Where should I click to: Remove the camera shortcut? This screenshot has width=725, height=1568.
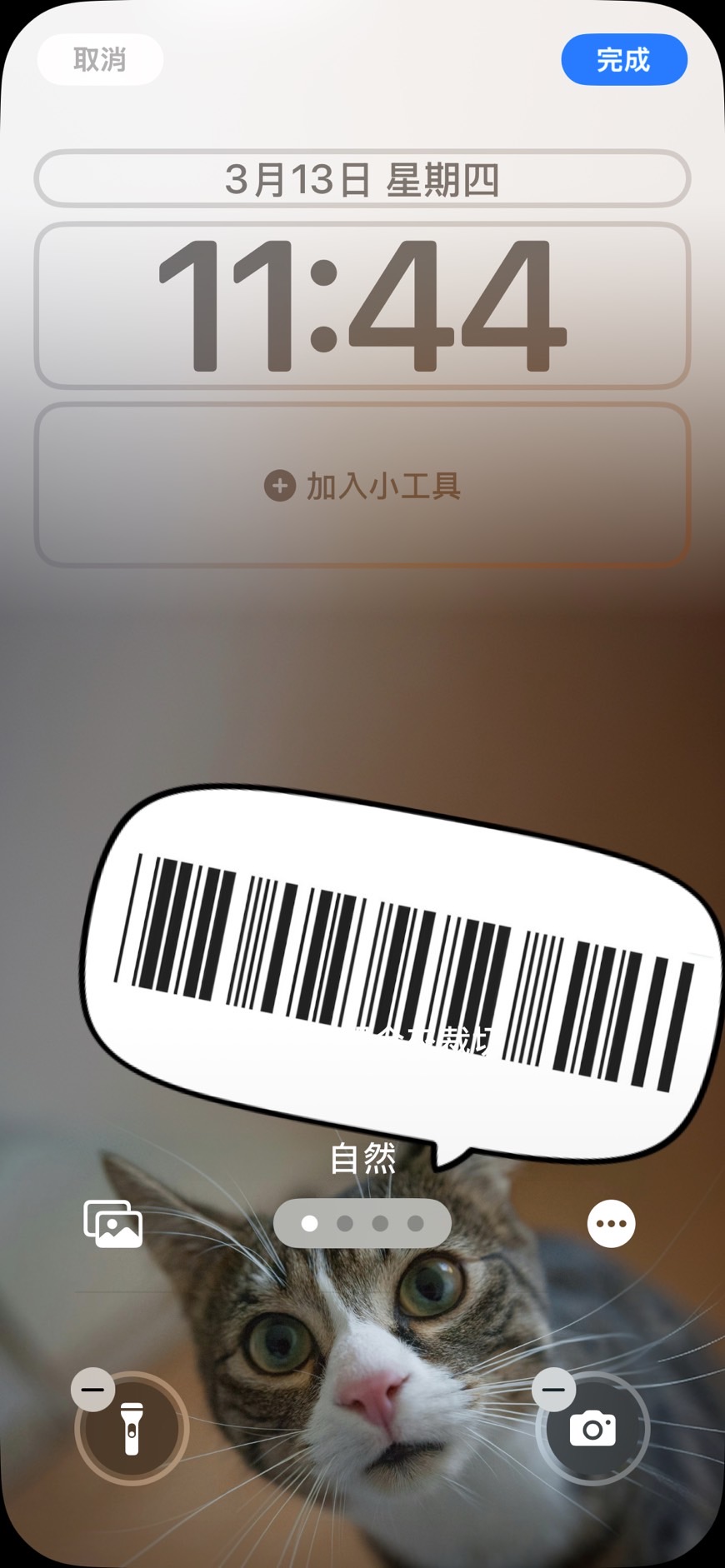point(554,1389)
